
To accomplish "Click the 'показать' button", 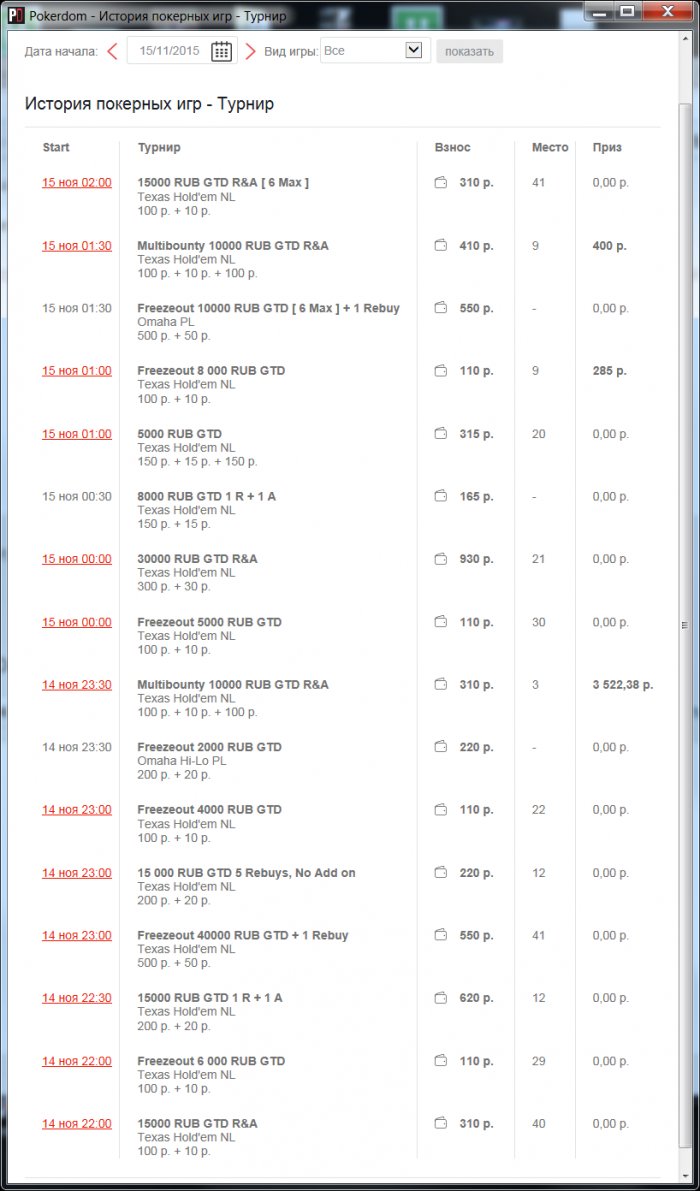I will click(x=469, y=51).
